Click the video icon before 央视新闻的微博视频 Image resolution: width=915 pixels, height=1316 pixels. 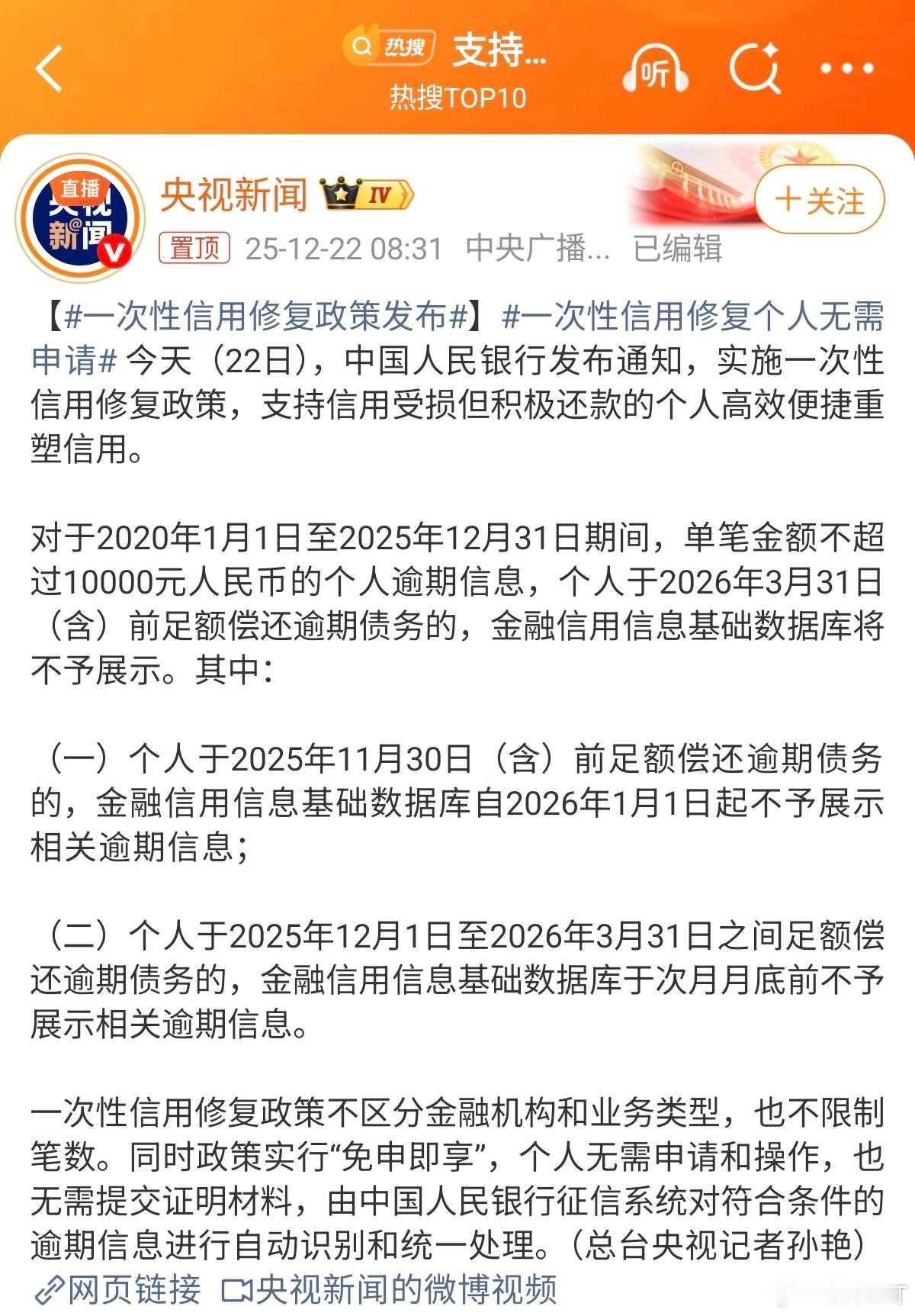(239, 1289)
